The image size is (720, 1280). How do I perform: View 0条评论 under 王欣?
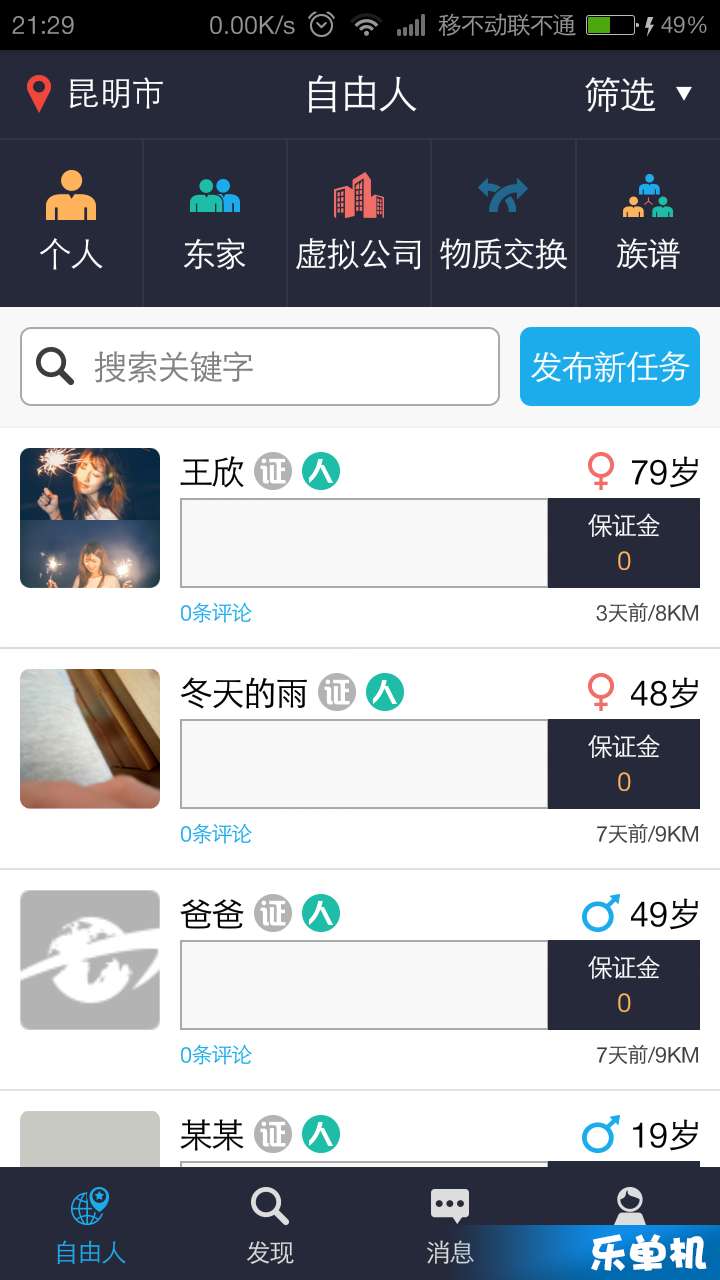click(x=216, y=613)
